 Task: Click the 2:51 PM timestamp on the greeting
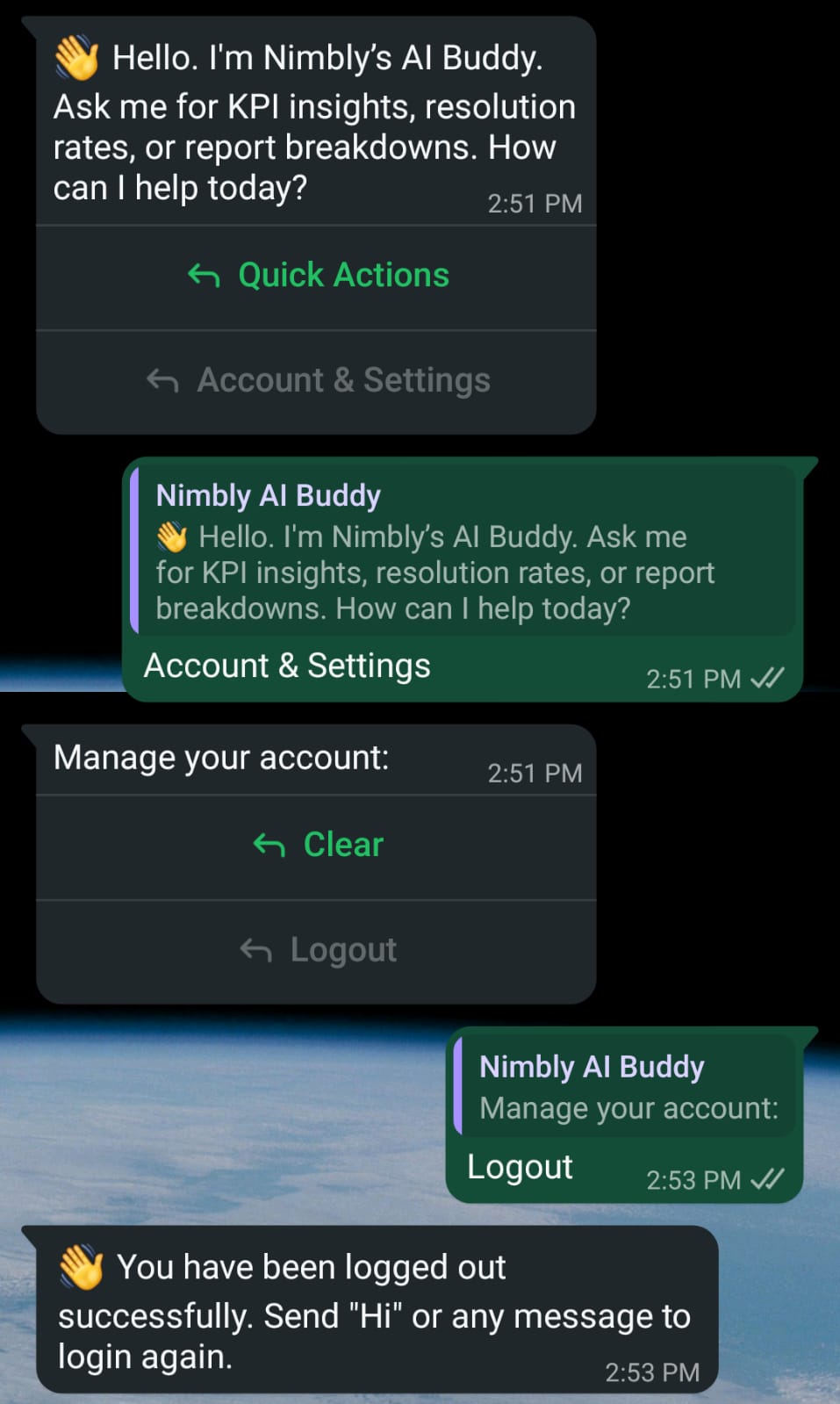pyautogui.click(x=535, y=203)
